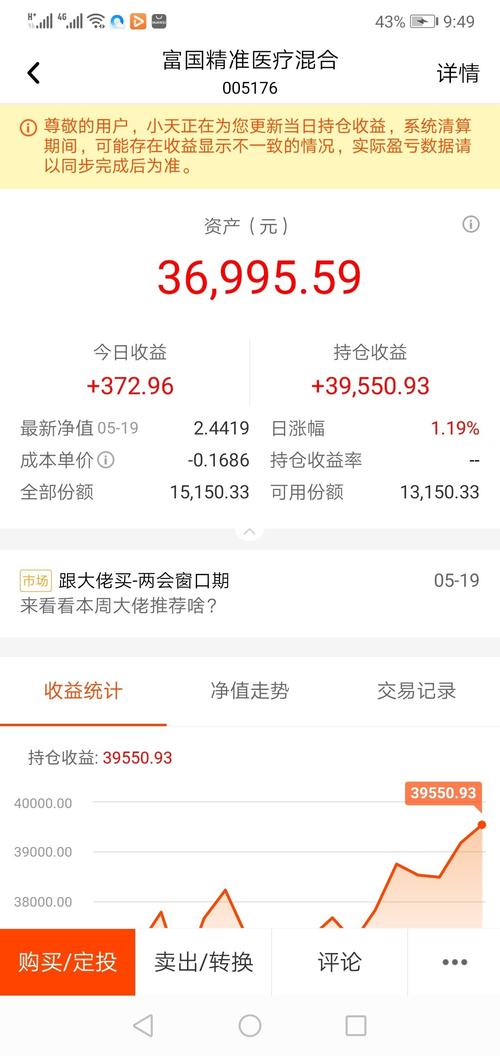Tap 卖出/转换 to sell or convert
The width and height of the screenshot is (500, 1056).
coord(204,962)
